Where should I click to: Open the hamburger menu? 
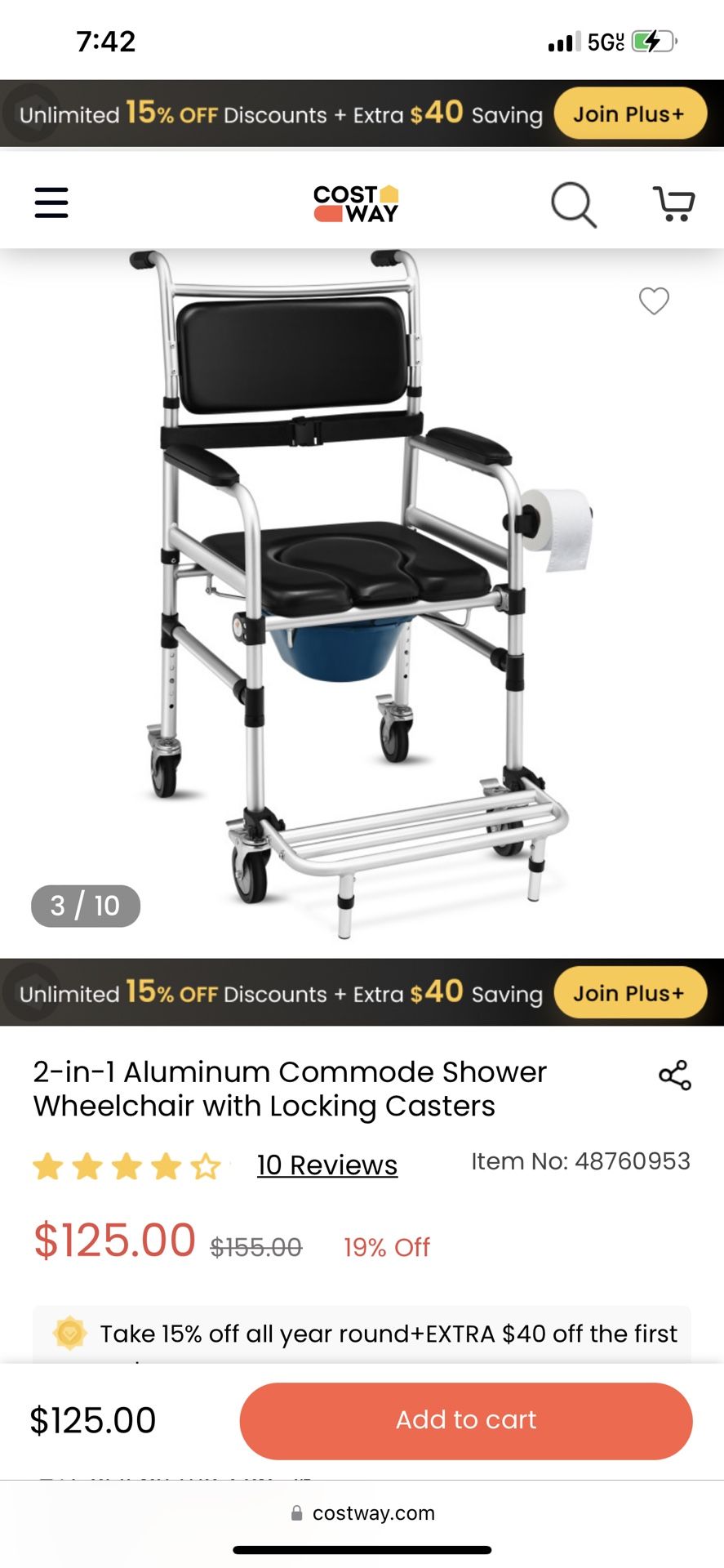coord(51,203)
